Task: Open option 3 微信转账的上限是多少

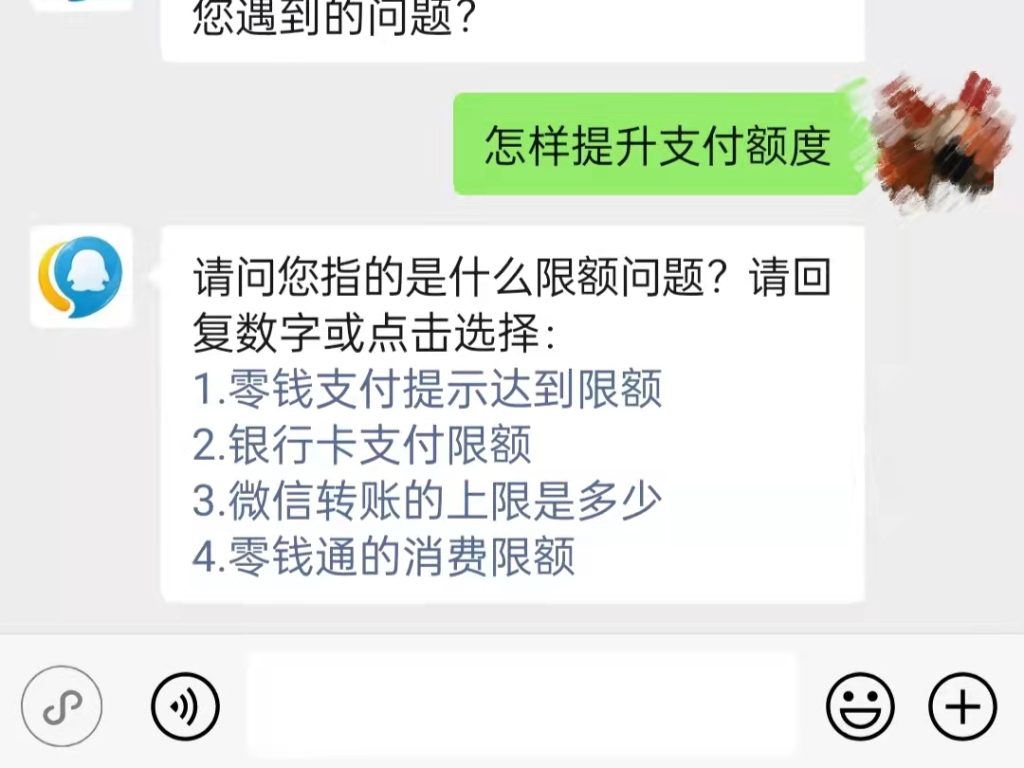Action: coord(428,501)
